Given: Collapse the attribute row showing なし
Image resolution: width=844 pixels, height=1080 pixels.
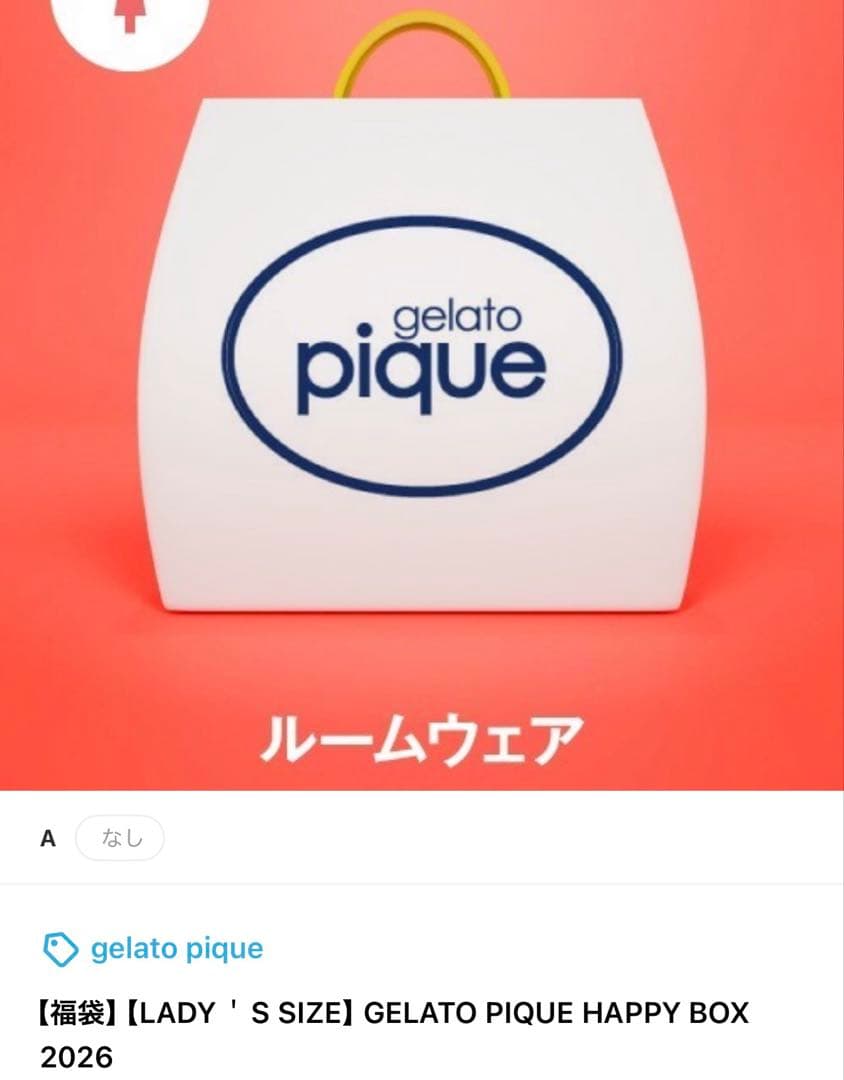Looking at the screenshot, I should click(x=122, y=838).
